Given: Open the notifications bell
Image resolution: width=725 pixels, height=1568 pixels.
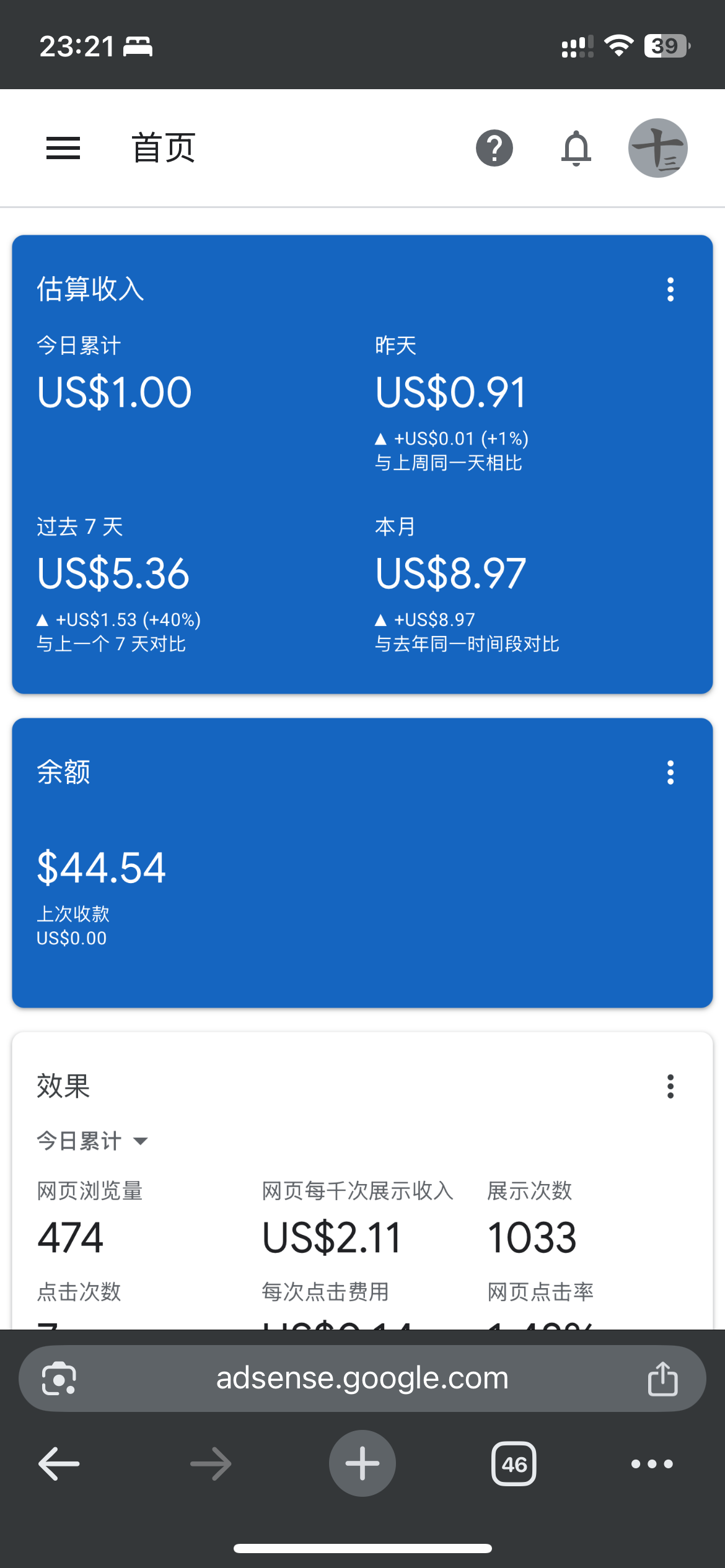Looking at the screenshot, I should [x=576, y=149].
